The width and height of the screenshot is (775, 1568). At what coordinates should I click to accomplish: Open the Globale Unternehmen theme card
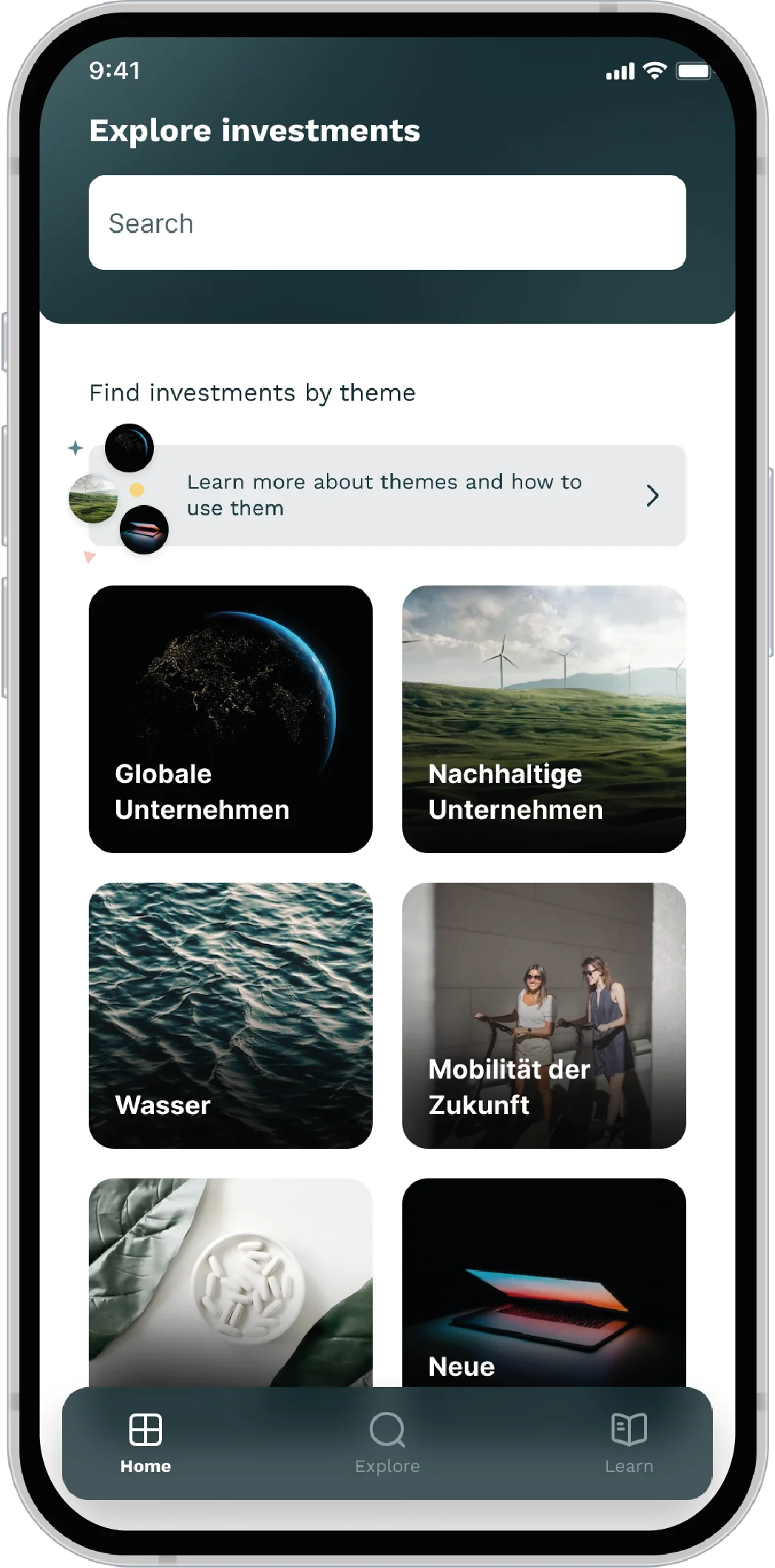(x=231, y=719)
